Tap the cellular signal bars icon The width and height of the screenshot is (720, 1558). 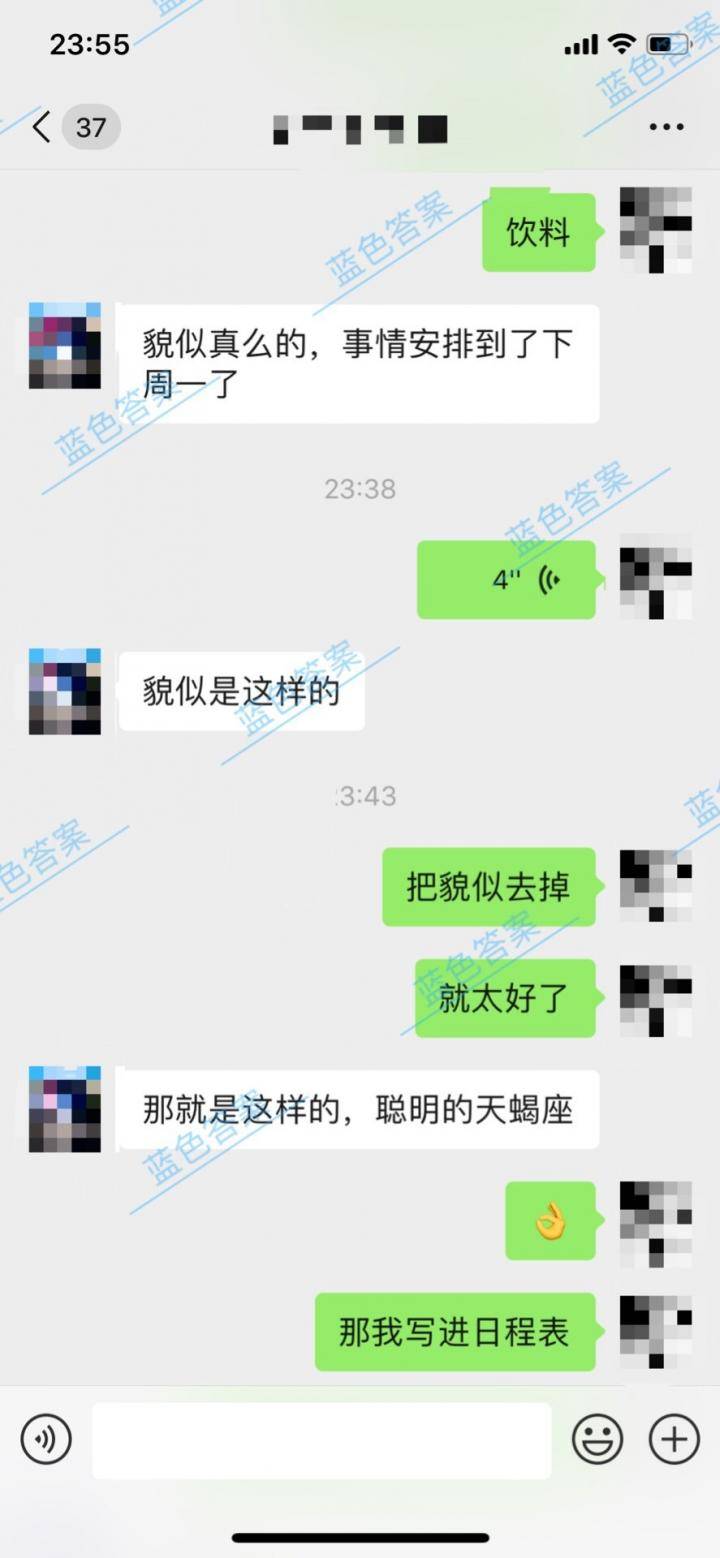581,44
